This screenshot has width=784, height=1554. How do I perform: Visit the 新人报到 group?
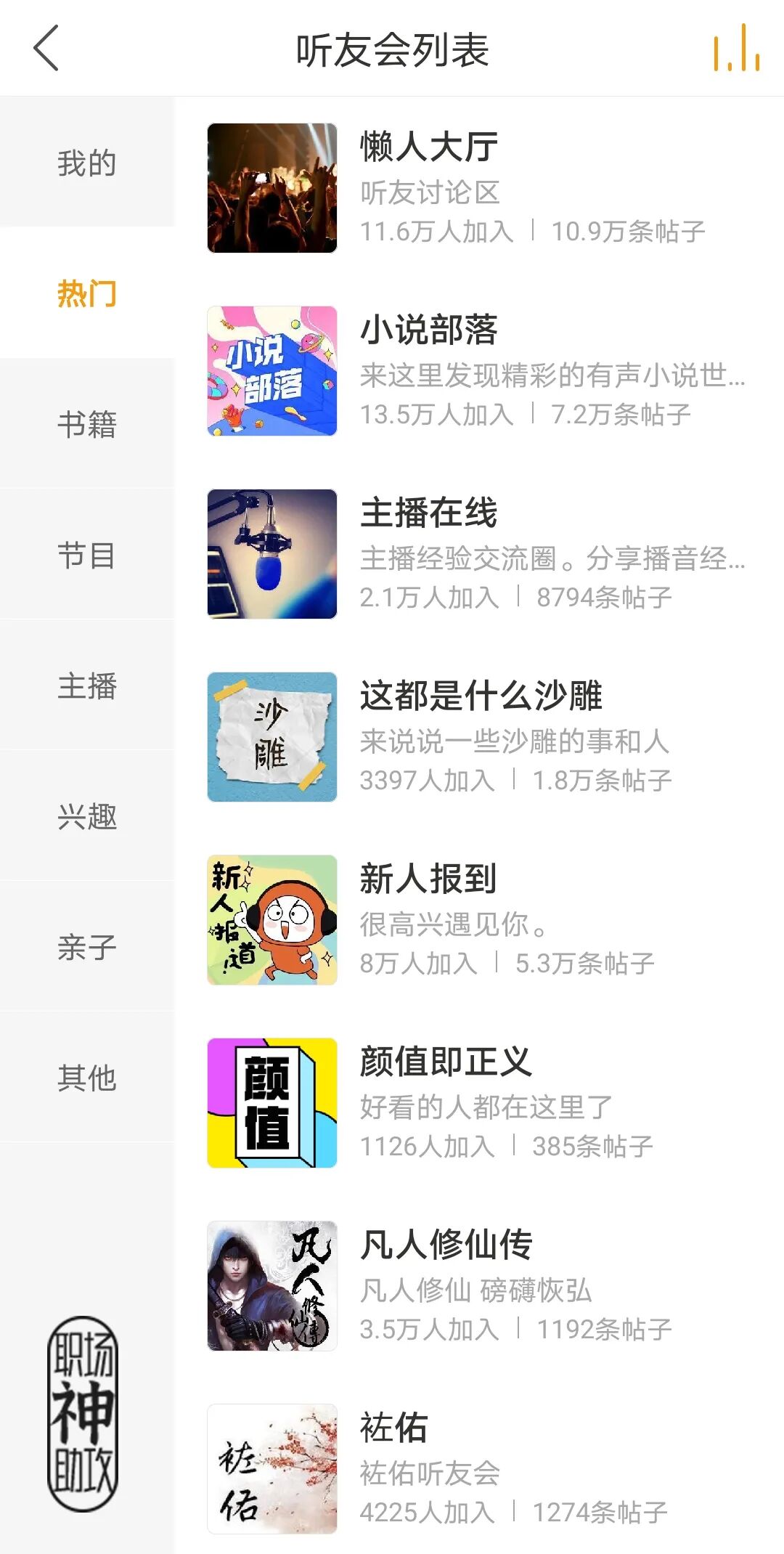click(479, 920)
